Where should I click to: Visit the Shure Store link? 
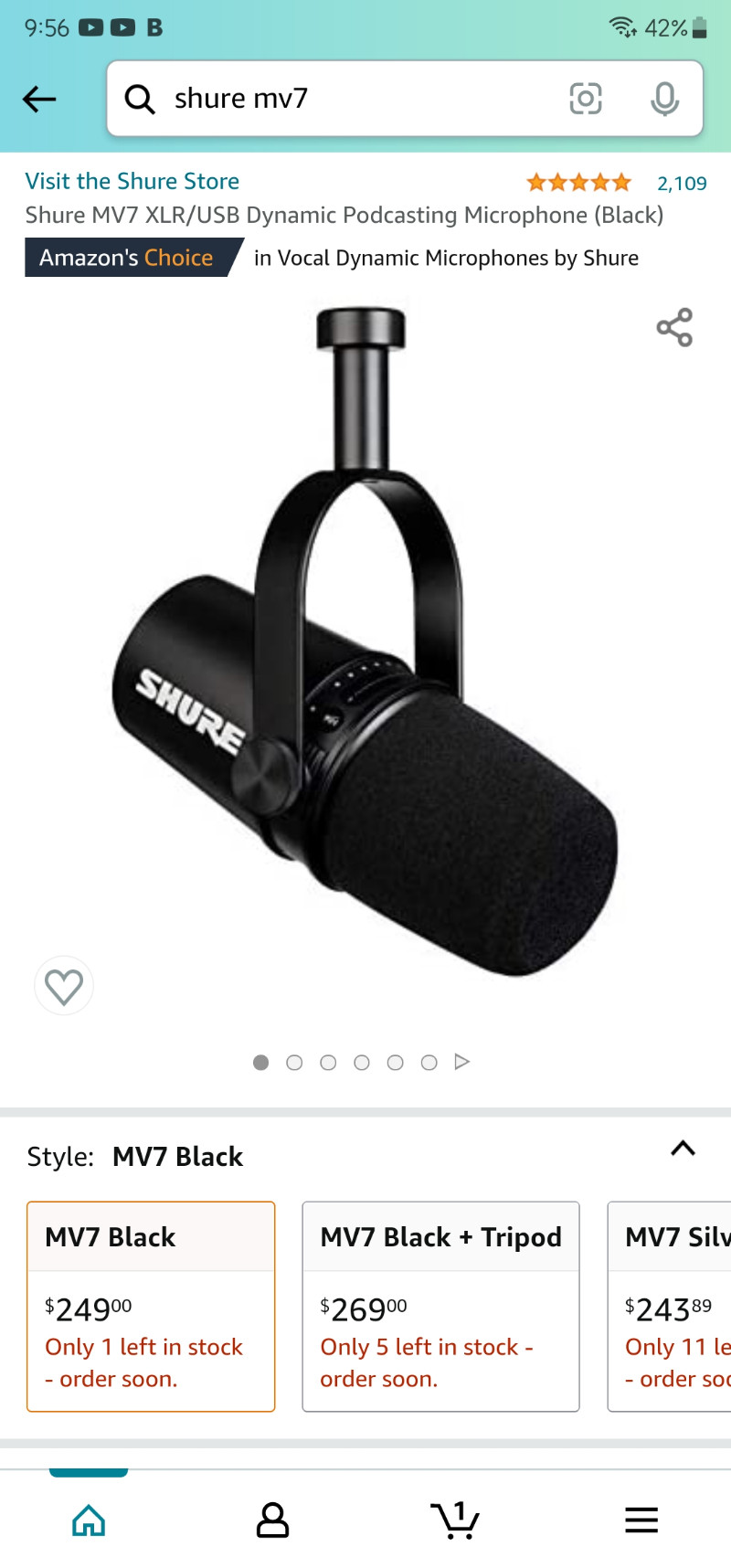(x=132, y=181)
